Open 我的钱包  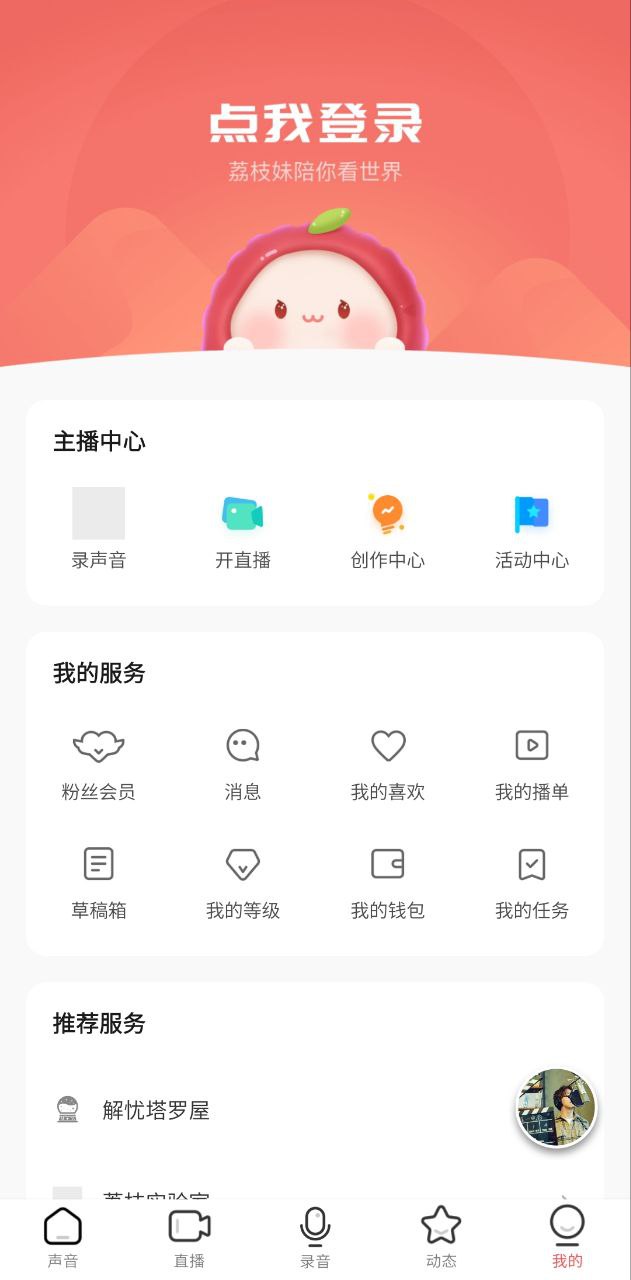387,881
